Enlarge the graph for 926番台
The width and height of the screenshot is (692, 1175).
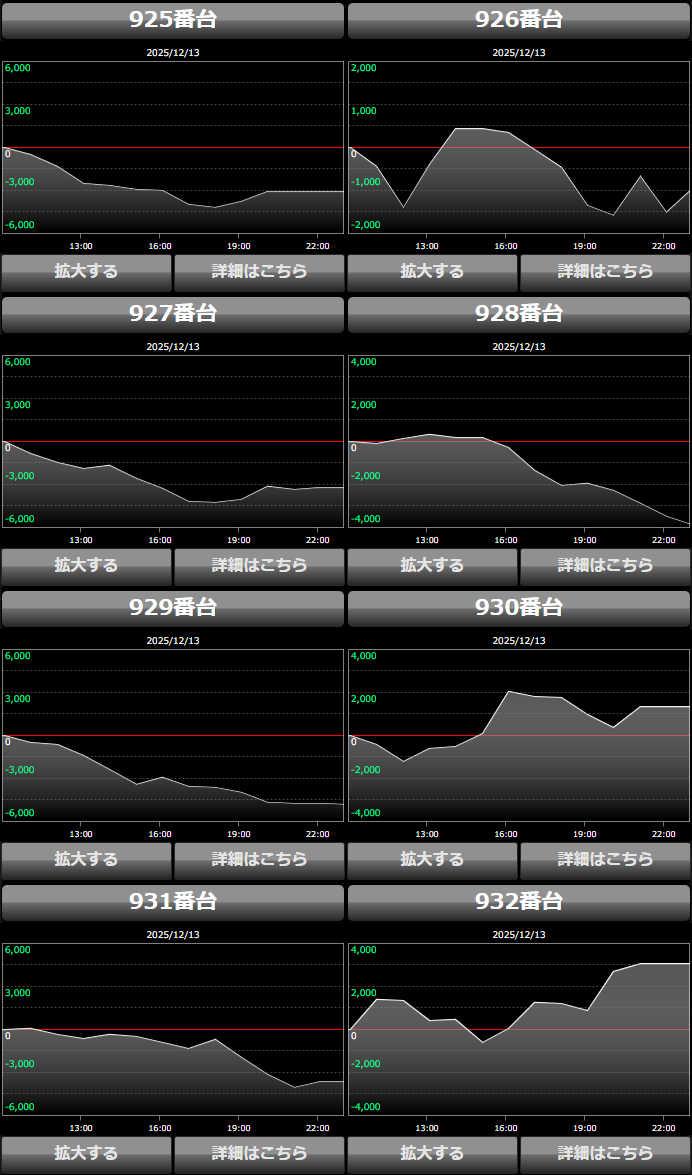(432, 271)
